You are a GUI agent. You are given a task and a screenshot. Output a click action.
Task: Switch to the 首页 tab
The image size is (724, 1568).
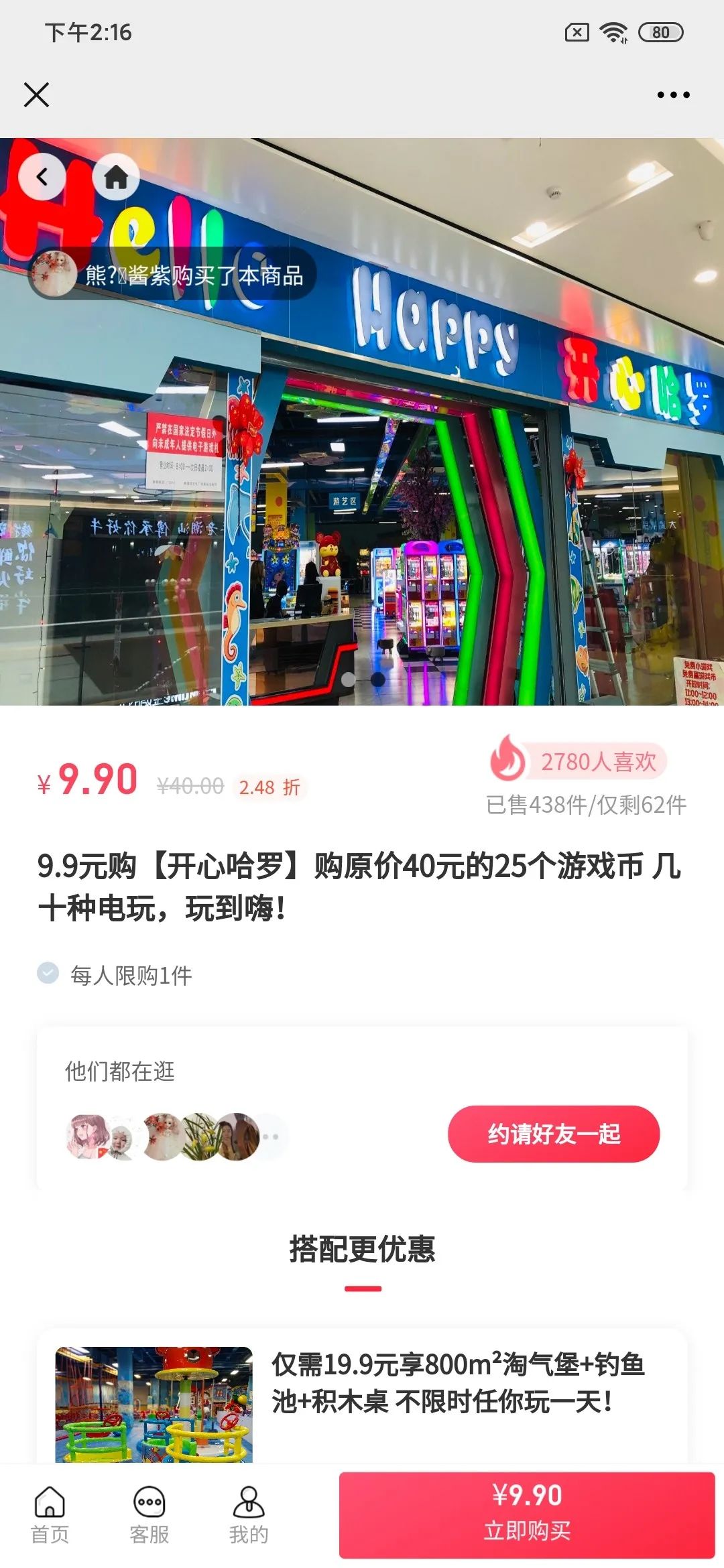point(50,1516)
